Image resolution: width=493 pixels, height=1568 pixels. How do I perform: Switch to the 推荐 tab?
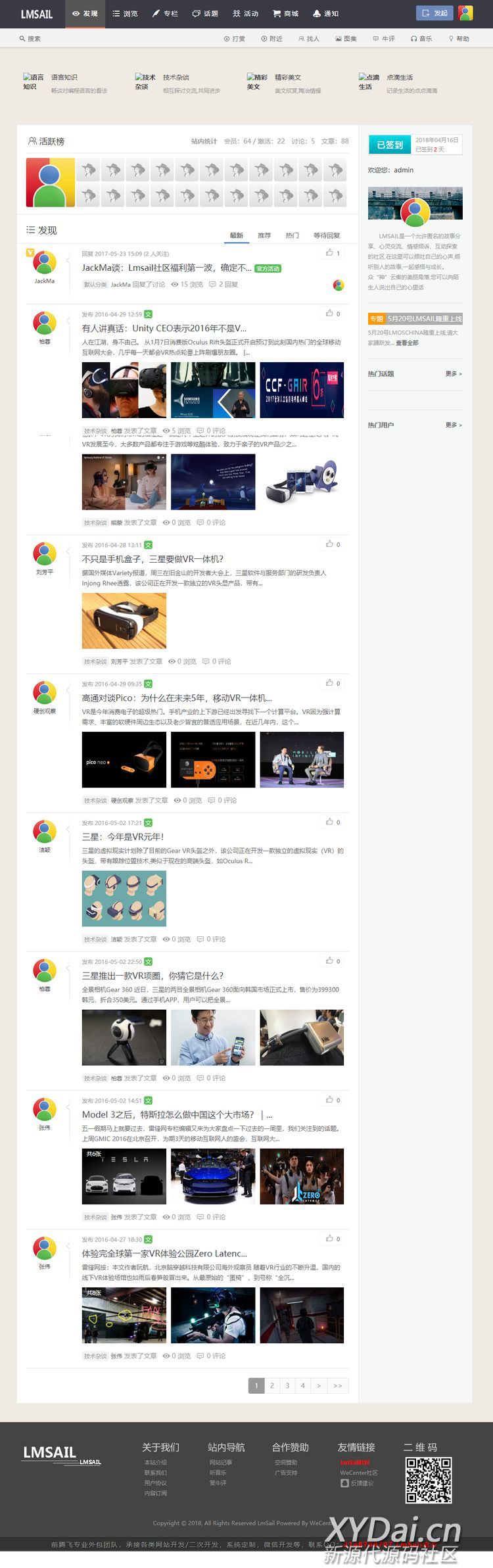pos(264,235)
